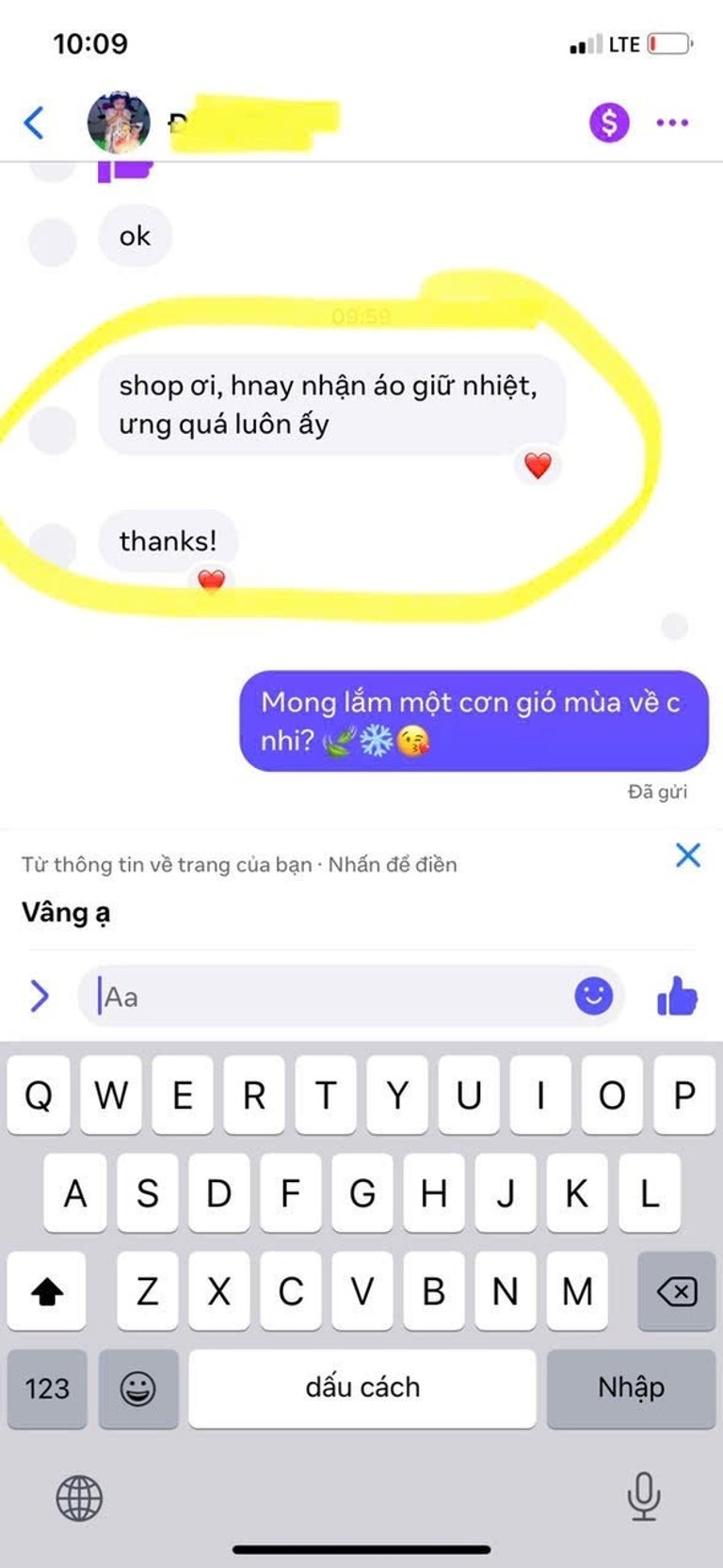
Task: Tap the microphone dictation icon
Action: coord(644,1496)
